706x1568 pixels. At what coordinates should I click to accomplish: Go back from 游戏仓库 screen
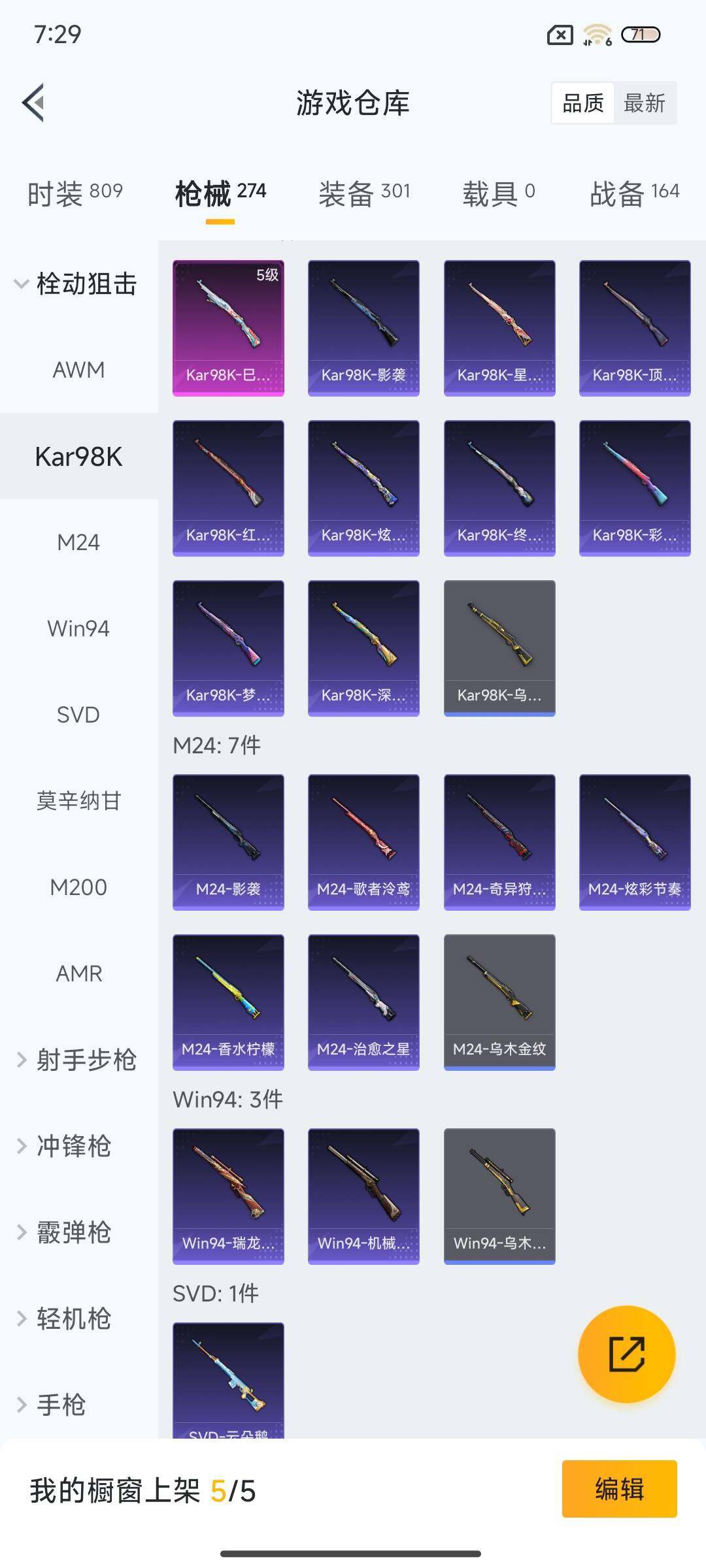pos(34,103)
